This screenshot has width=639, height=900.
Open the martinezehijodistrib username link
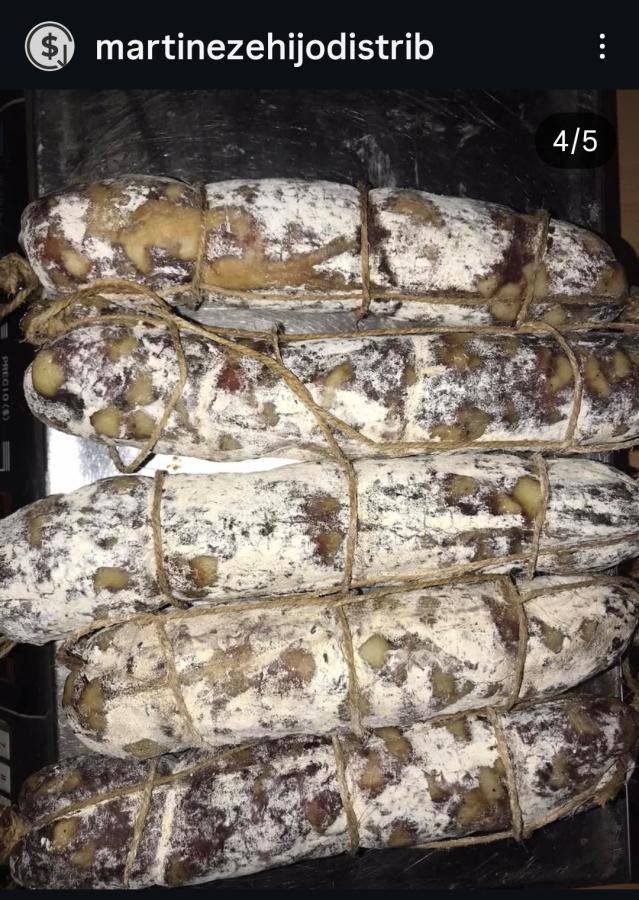pyautogui.click(x=264, y=47)
